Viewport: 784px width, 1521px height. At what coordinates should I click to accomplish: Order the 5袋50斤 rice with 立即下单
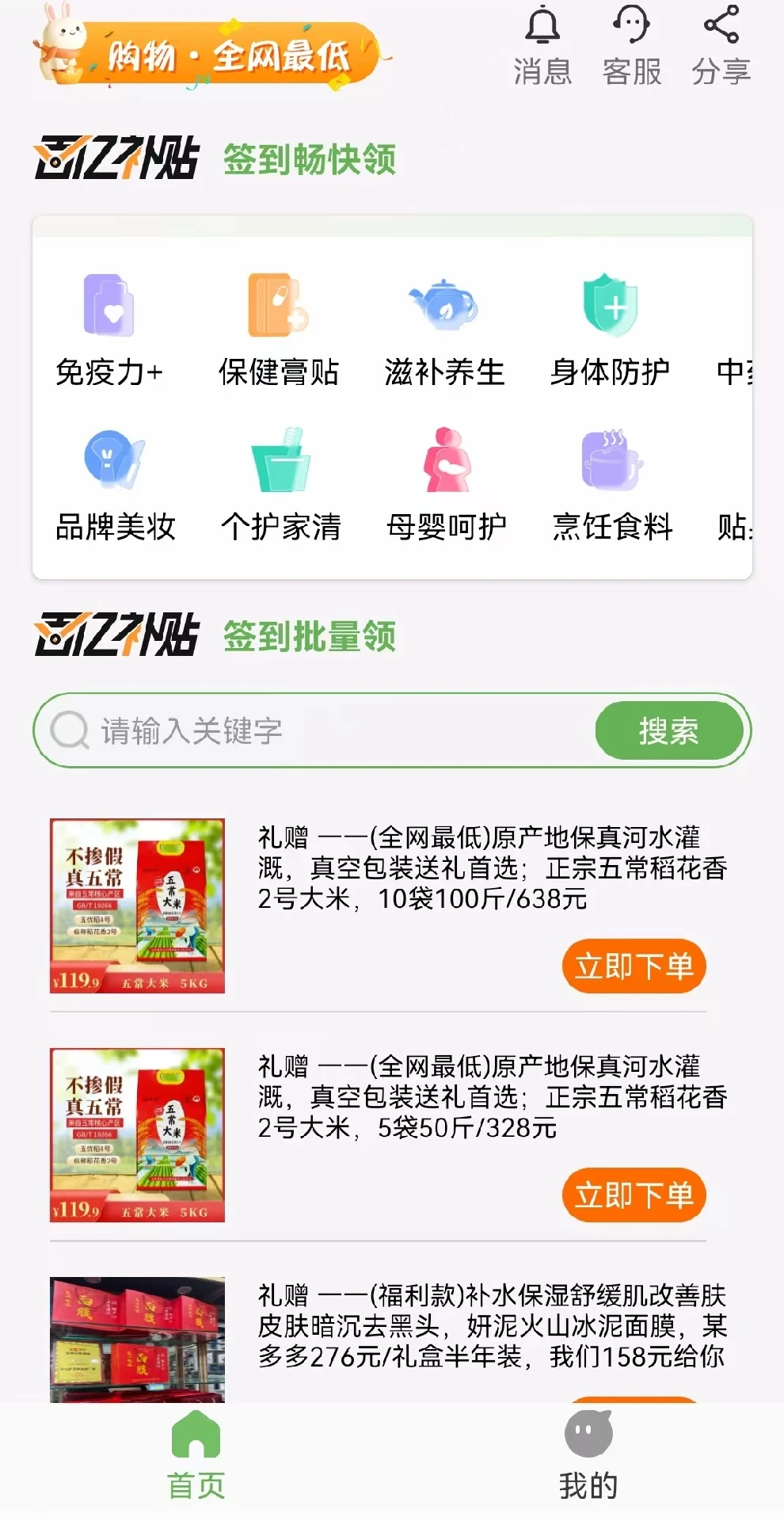coord(632,1196)
